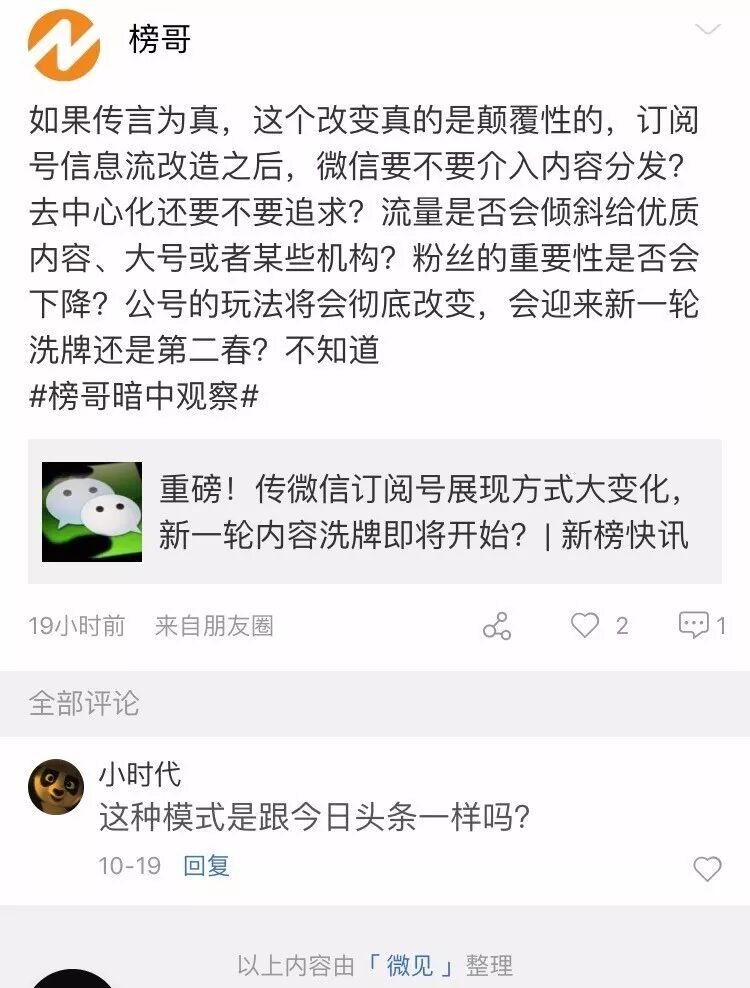Viewport: 750px width, 988px height.
Task: Open the post's comment icon
Action: pyautogui.click(x=694, y=626)
